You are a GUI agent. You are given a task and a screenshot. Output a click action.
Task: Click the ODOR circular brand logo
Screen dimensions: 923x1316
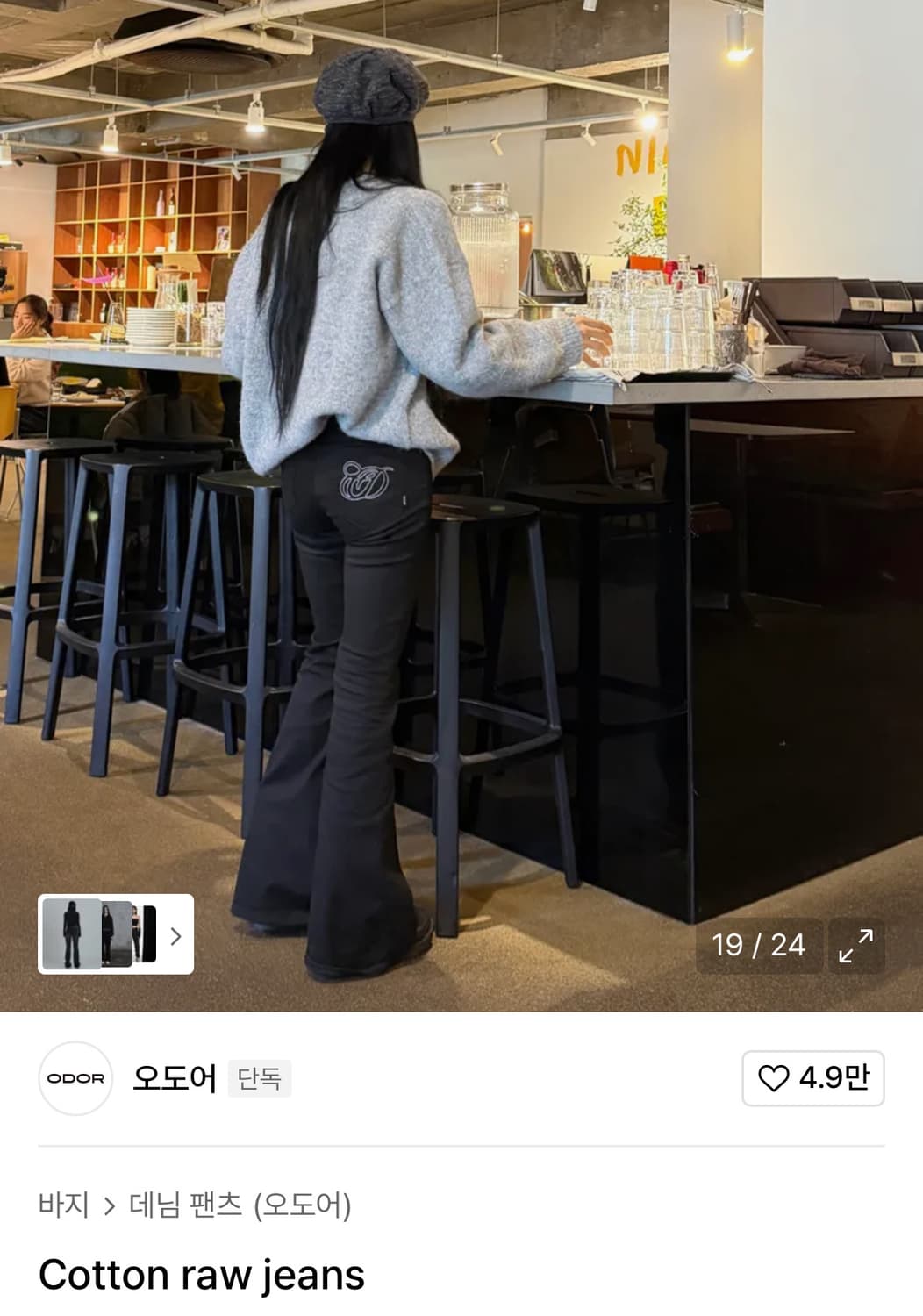coord(77,1080)
